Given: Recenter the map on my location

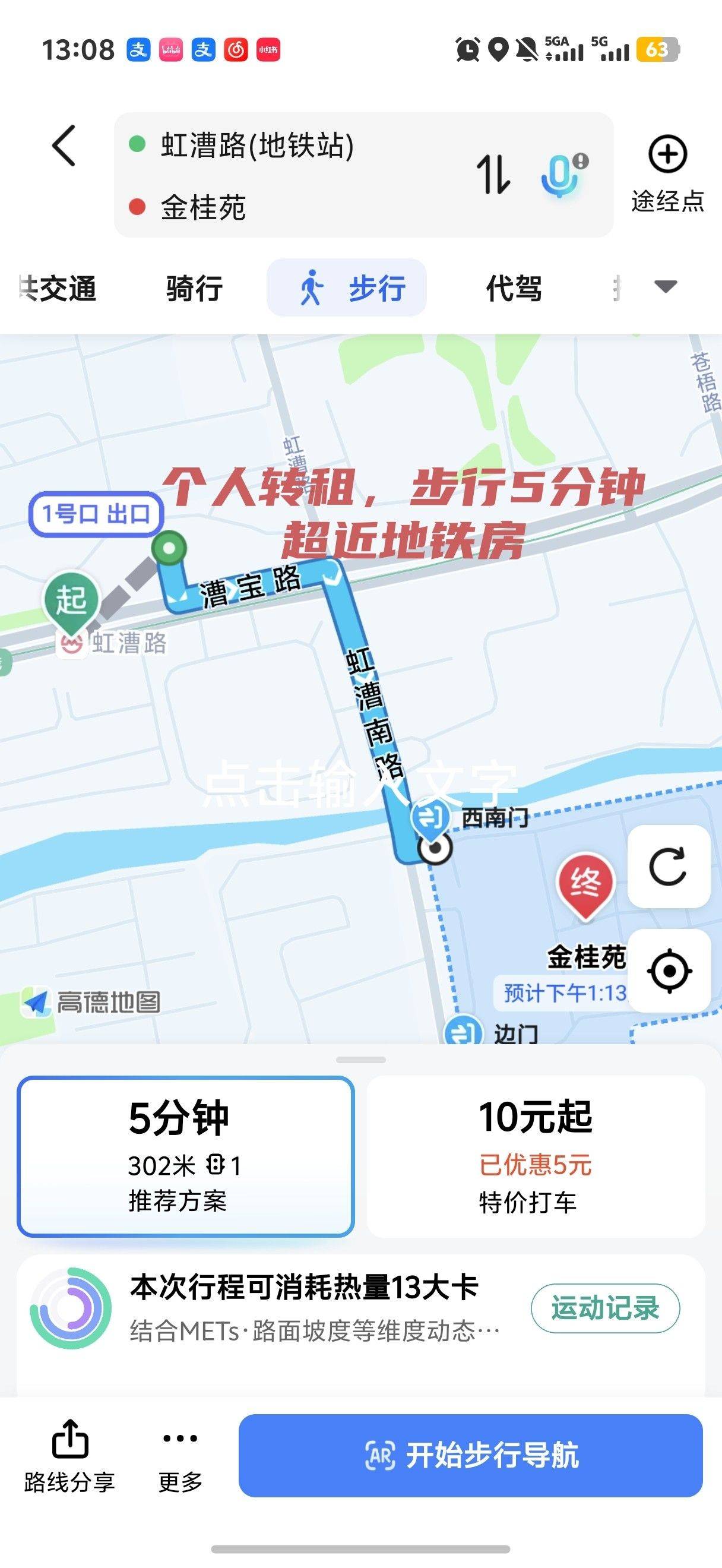Looking at the screenshot, I should coord(669,970).
